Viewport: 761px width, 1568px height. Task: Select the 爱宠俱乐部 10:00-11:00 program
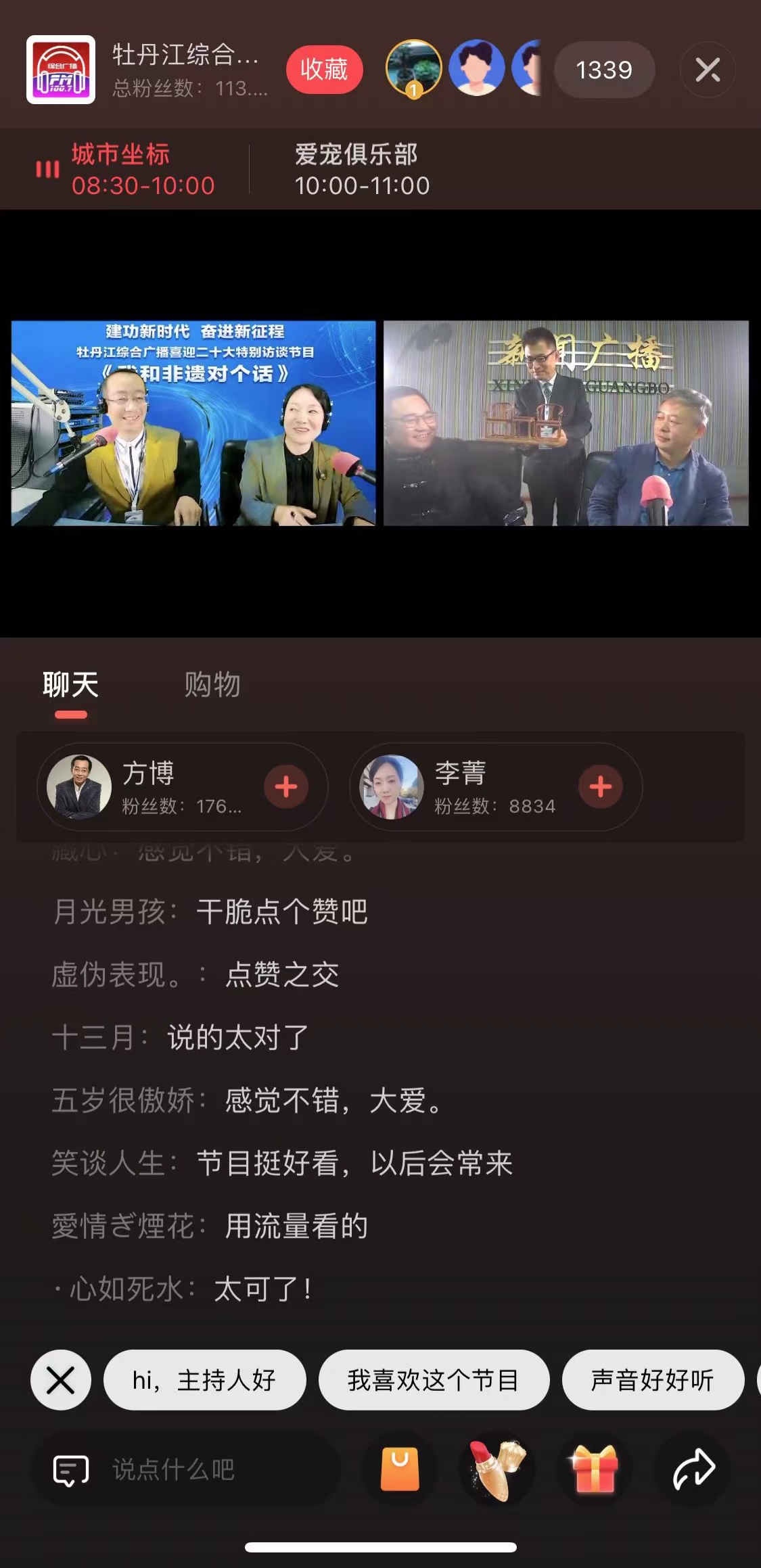pyautogui.click(x=362, y=170)
